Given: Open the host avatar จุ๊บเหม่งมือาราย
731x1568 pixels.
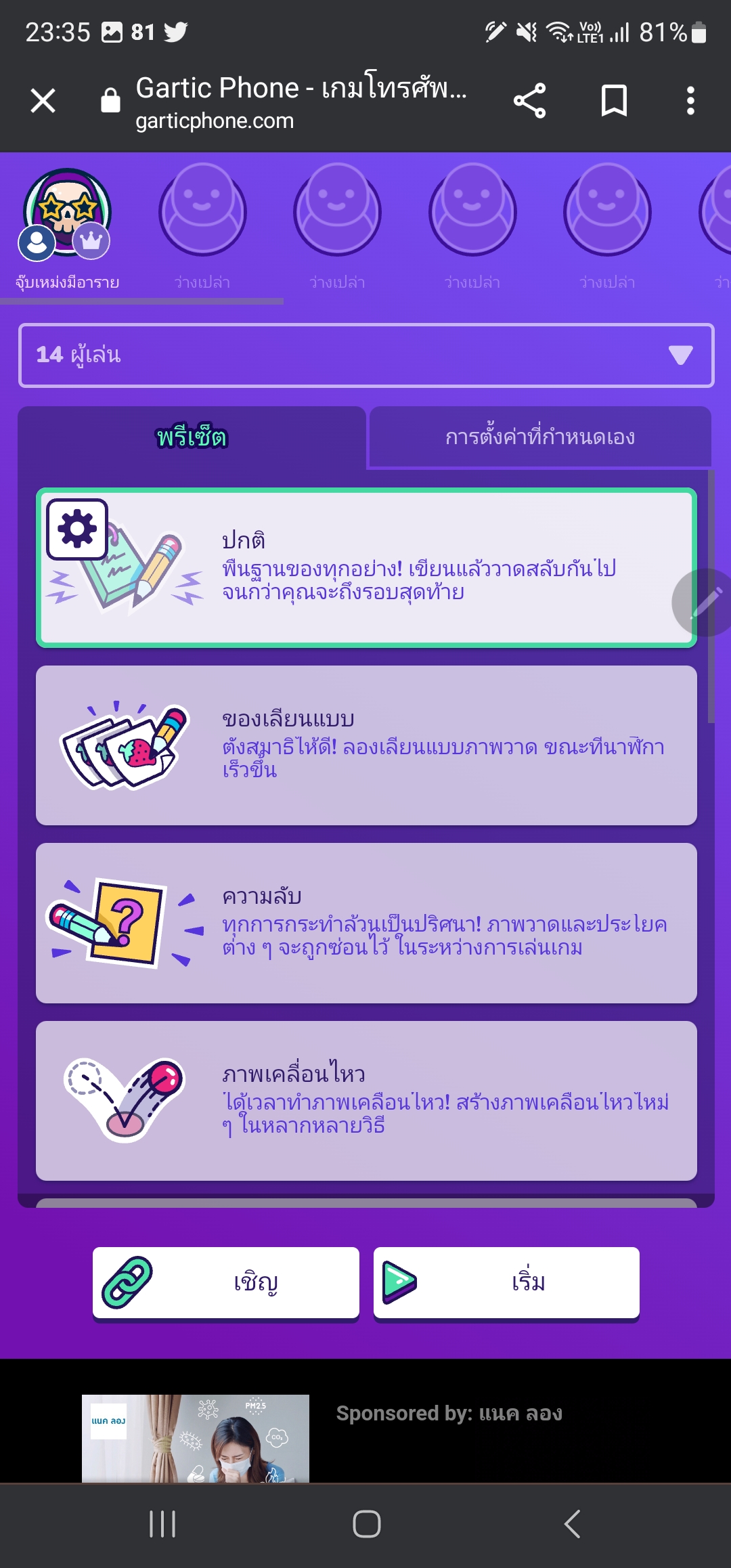Looking at the screenshot, I should (66, 213).
